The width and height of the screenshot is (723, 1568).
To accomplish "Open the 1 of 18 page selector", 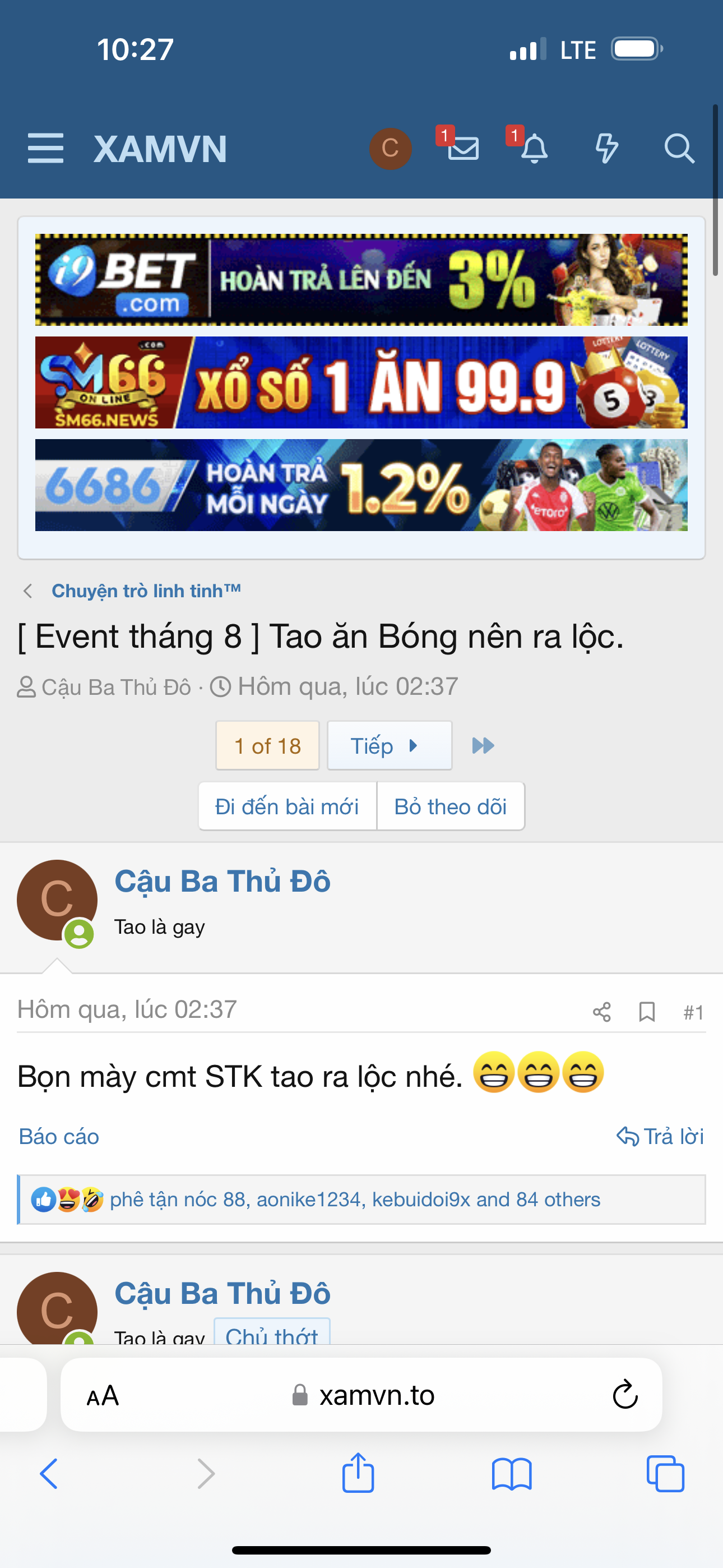I will pyautogui.click(x=268, y=746).
